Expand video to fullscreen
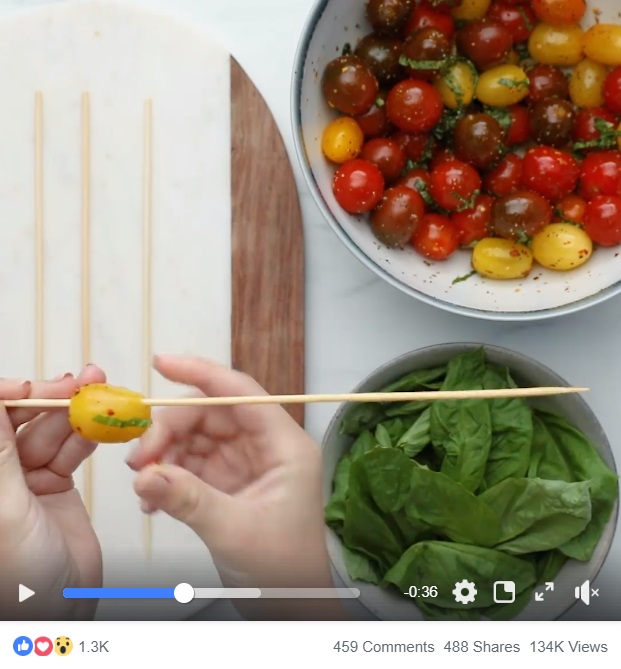621x669 pixels. point(544,592)
